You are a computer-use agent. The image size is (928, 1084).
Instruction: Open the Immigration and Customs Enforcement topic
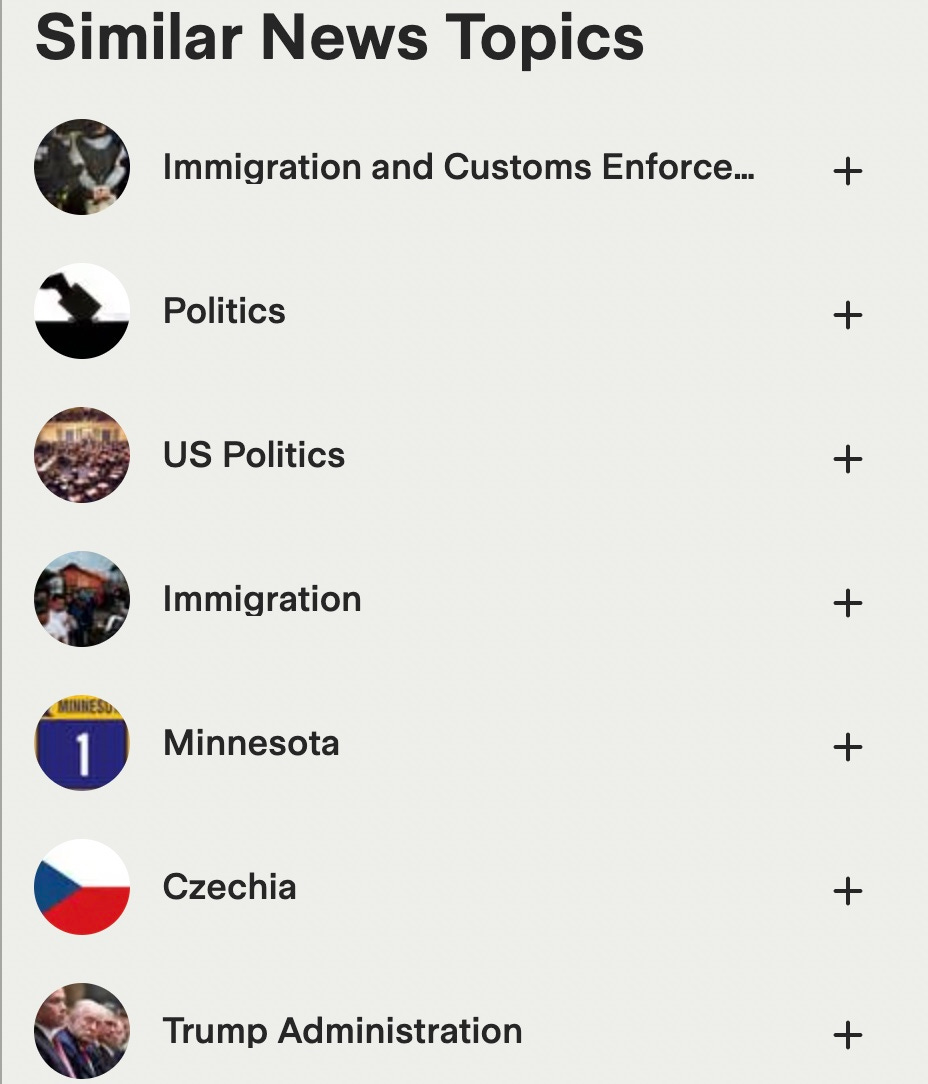pyautogui.click(x=458, y=167)
